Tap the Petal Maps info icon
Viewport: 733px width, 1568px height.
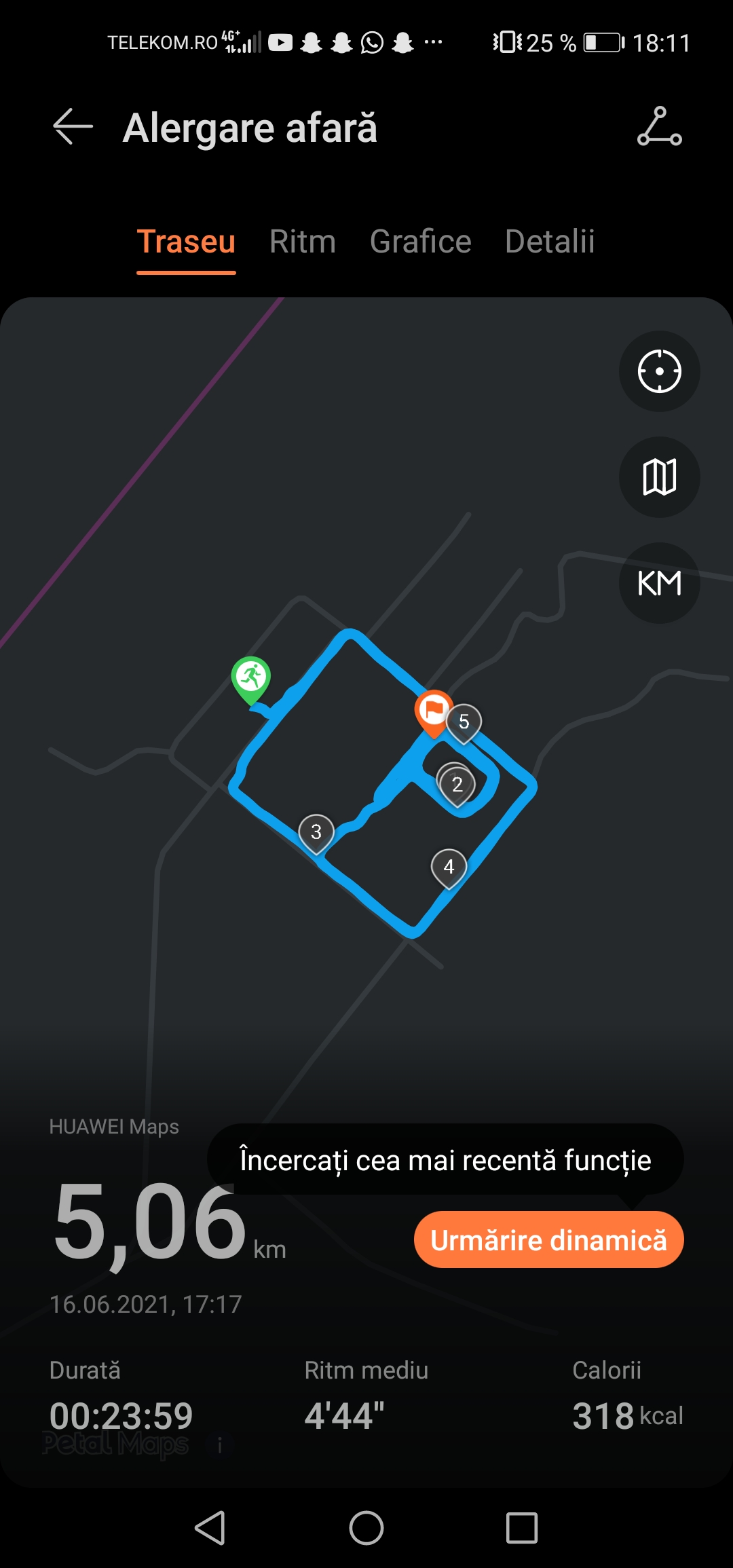tap(219, 1445)
